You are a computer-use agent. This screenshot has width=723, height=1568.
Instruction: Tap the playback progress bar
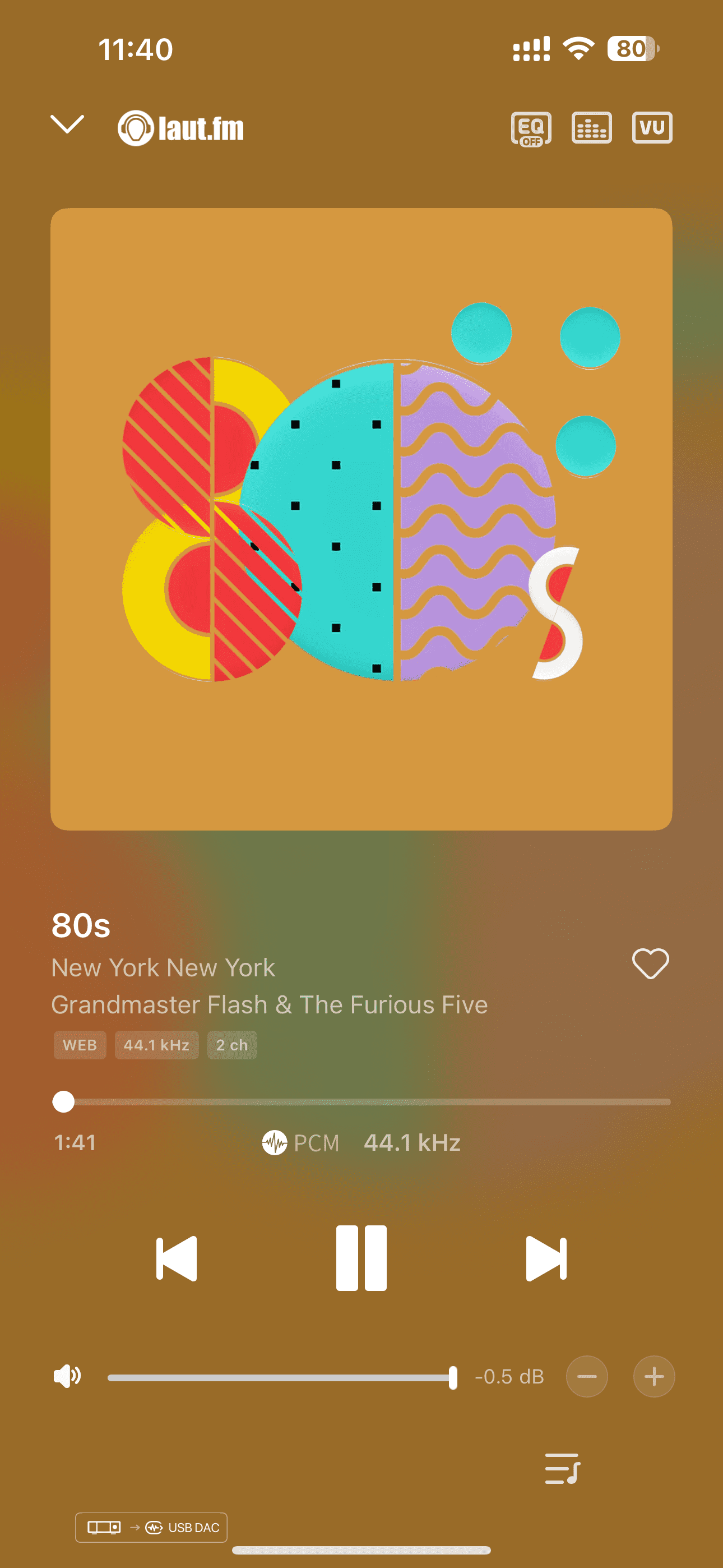365,1102
